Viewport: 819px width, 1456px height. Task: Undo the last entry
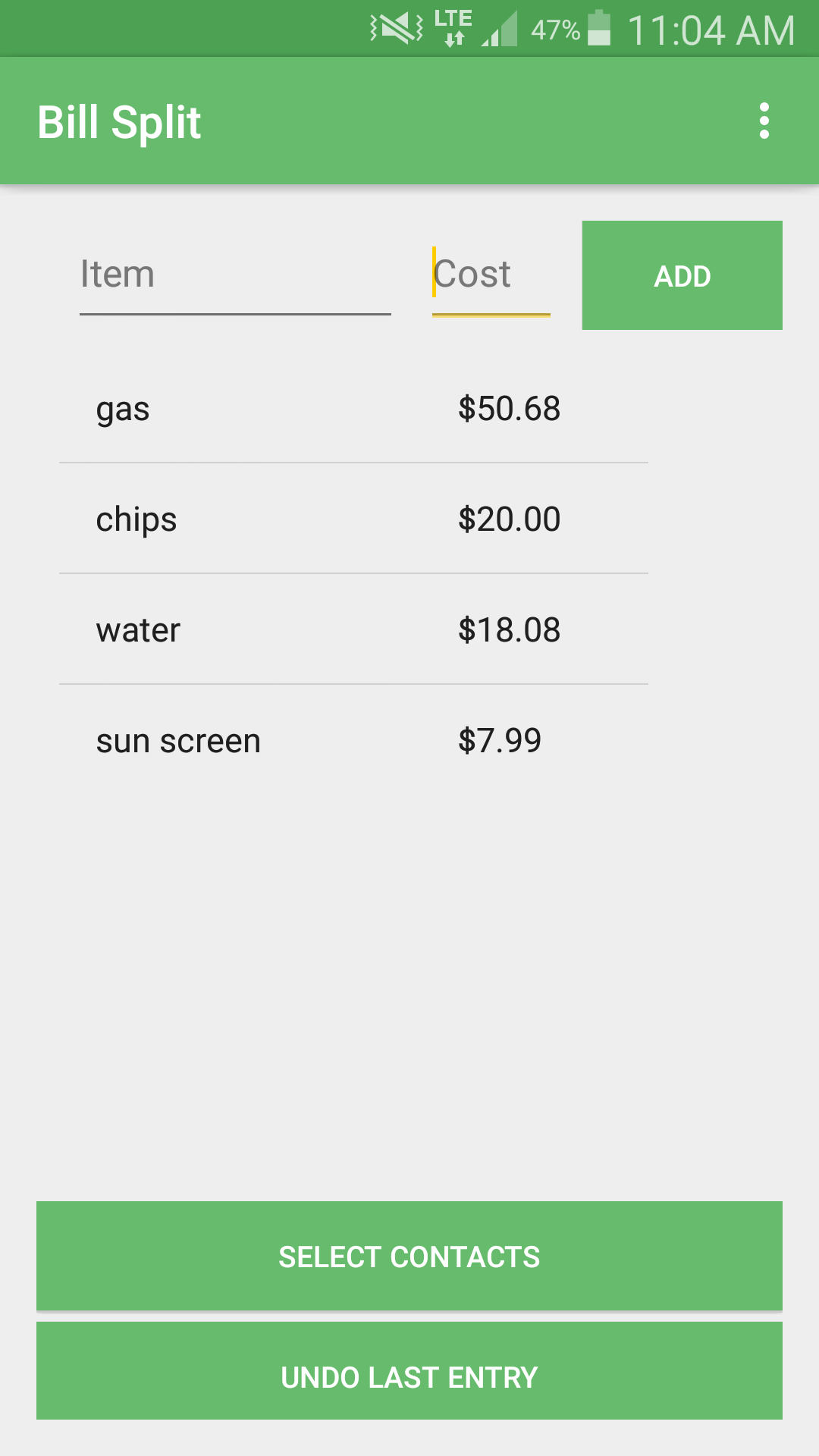point(409,1376)
